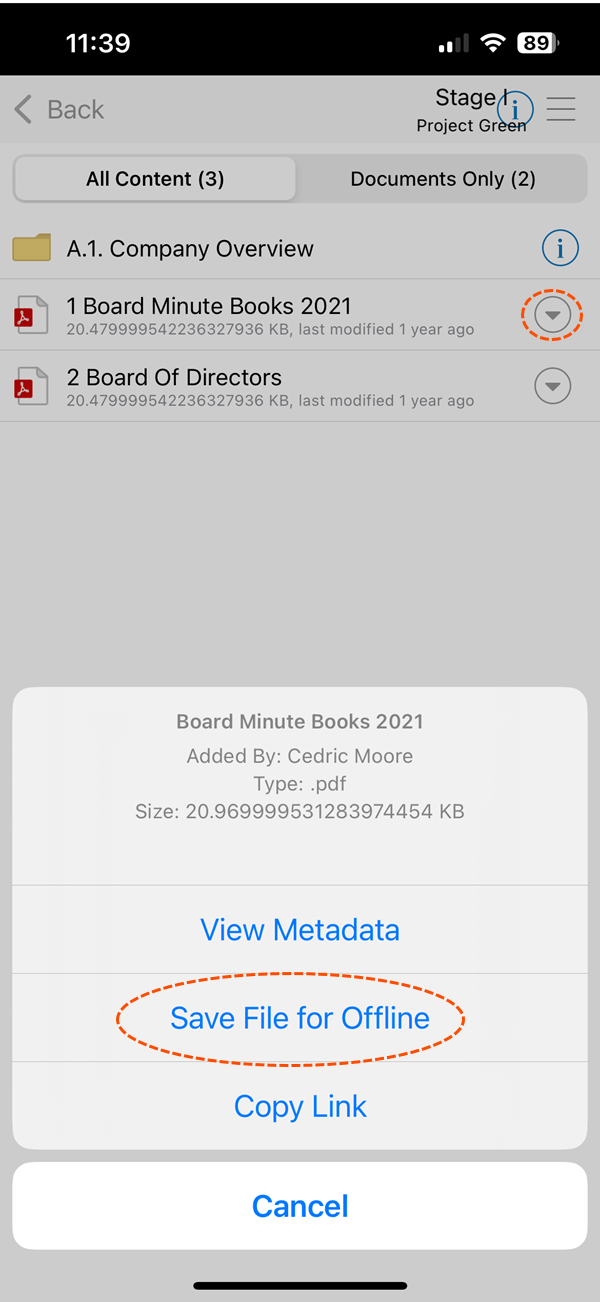Select the All Content (3) tab
Screen dimensions: 600x1302
point(155,179)
